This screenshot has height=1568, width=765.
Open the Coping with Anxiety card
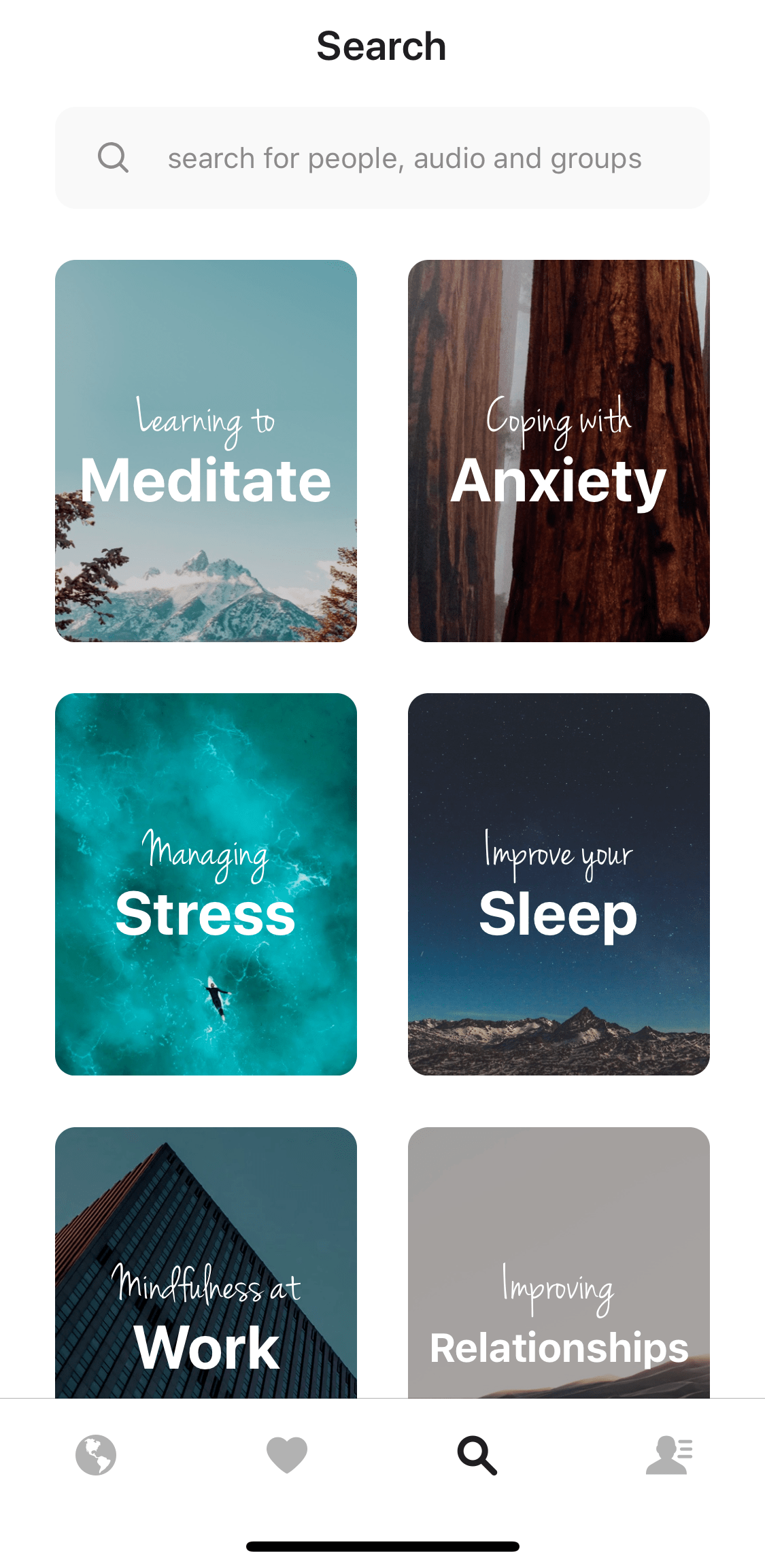click(558, 450)
